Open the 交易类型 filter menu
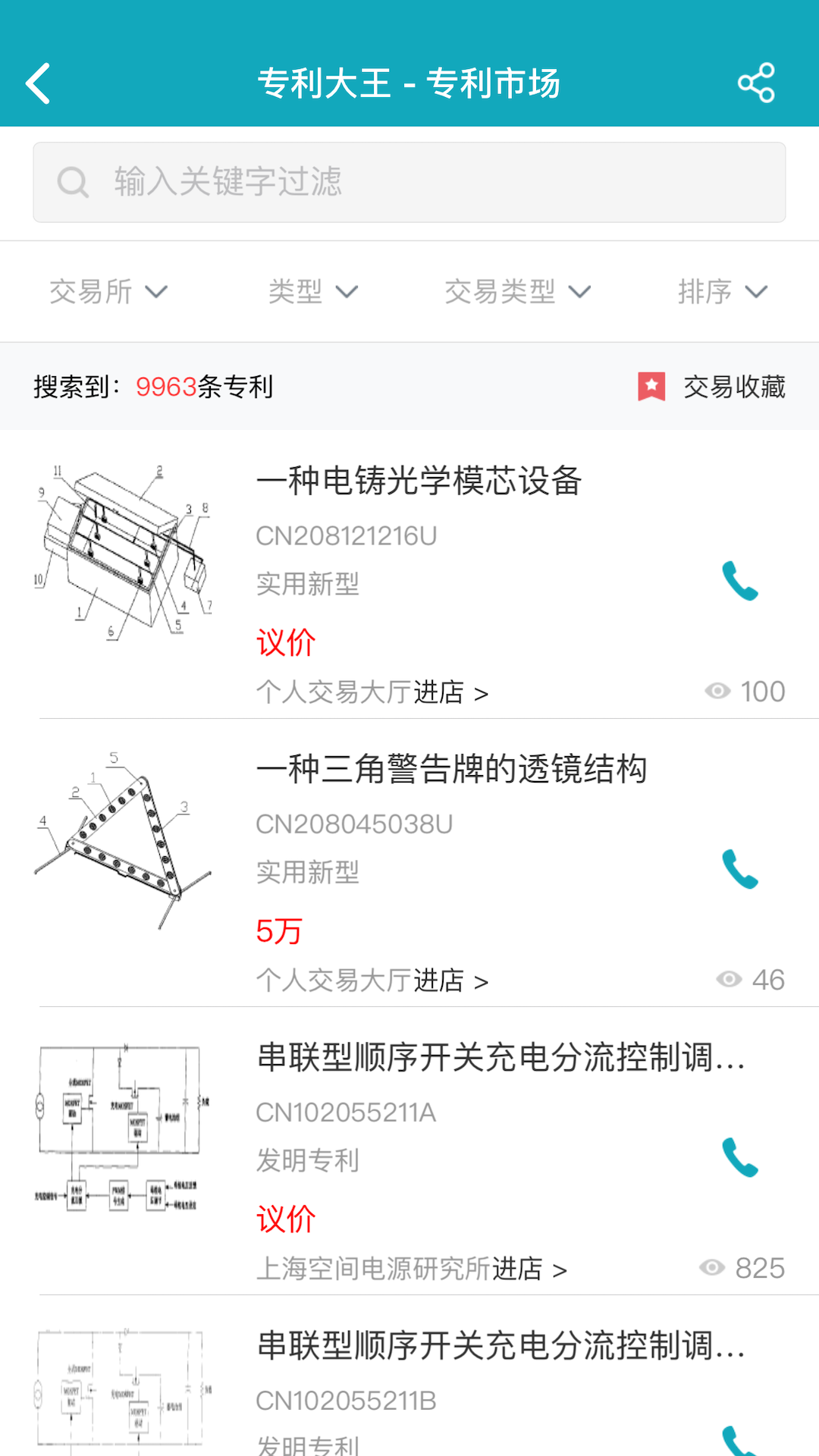This screenshot has height=1456, width=819. (x=518, y=290)
